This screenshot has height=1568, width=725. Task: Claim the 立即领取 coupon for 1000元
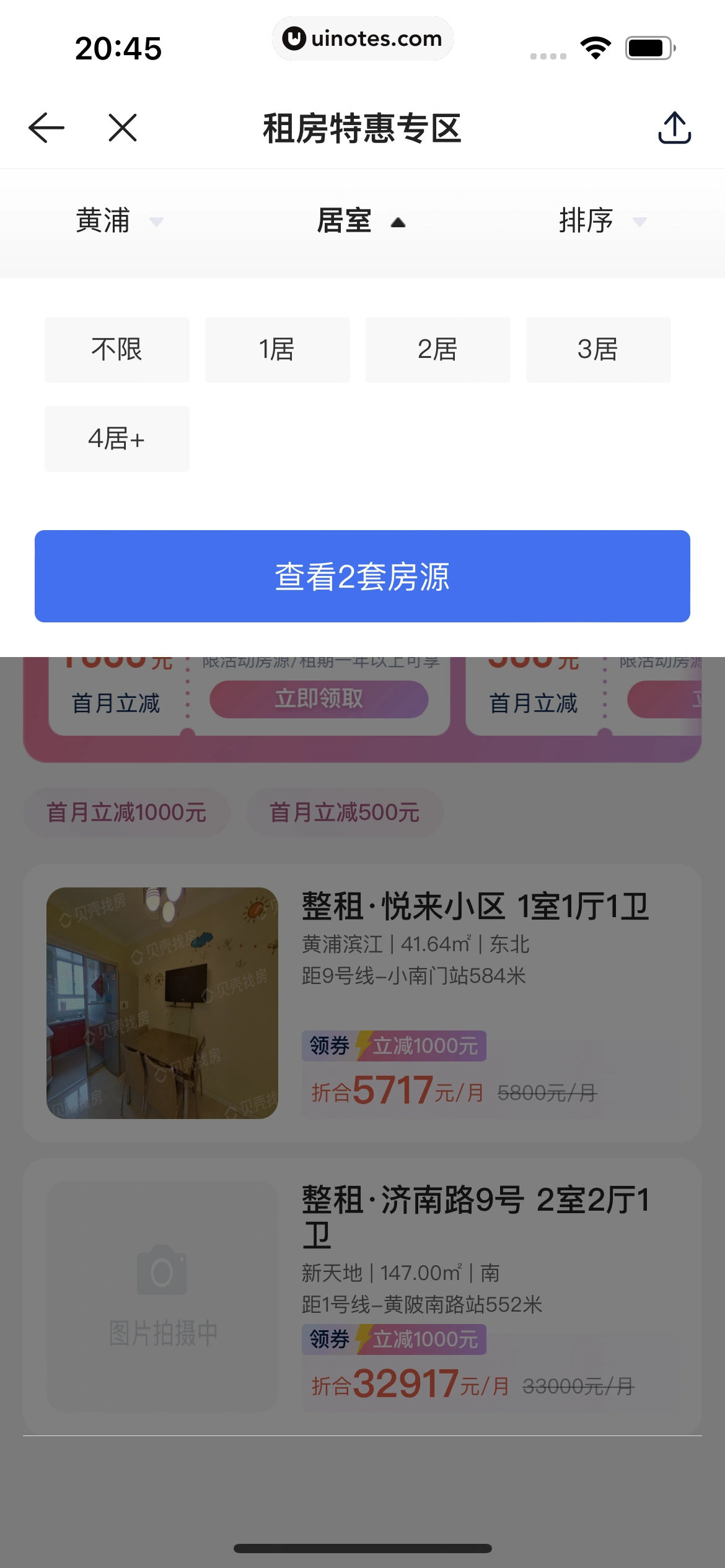click(319, 699)
